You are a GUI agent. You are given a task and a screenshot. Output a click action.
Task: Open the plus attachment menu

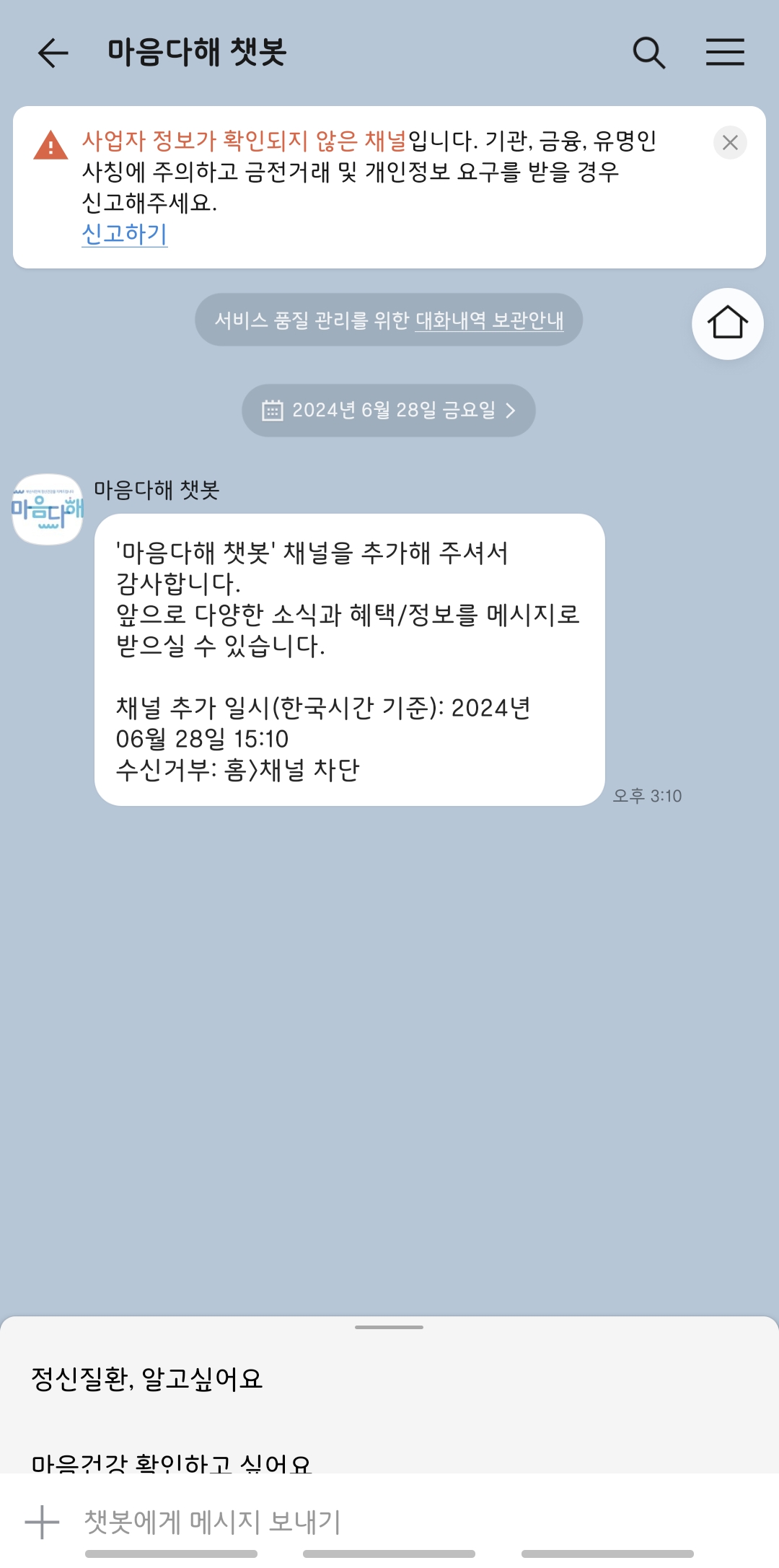(42, 1522)
